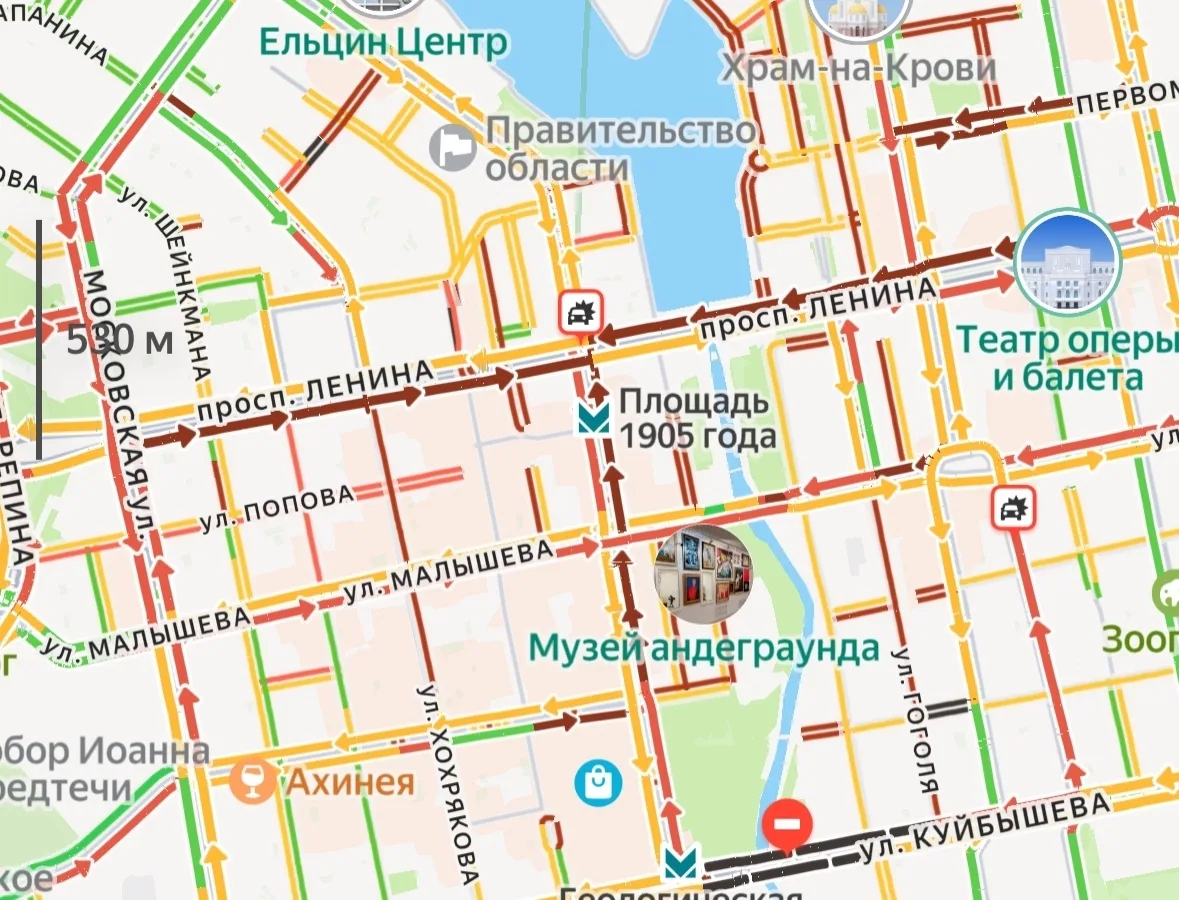Open the Геологическая metro station marker
The image size is (1179, 900).
[x=681, y=863]
